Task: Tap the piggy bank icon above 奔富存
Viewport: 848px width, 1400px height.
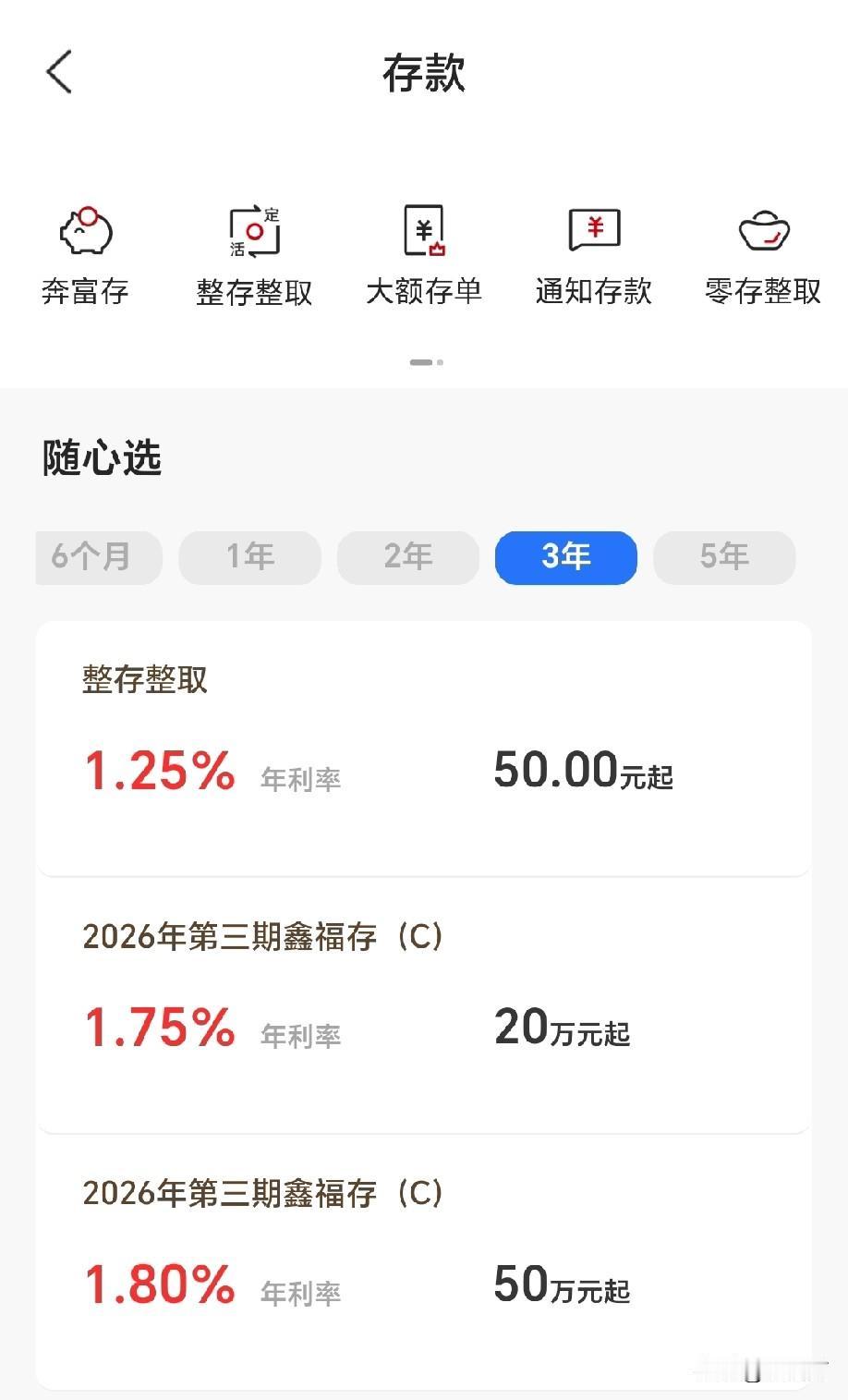Action: click(86, 231)
